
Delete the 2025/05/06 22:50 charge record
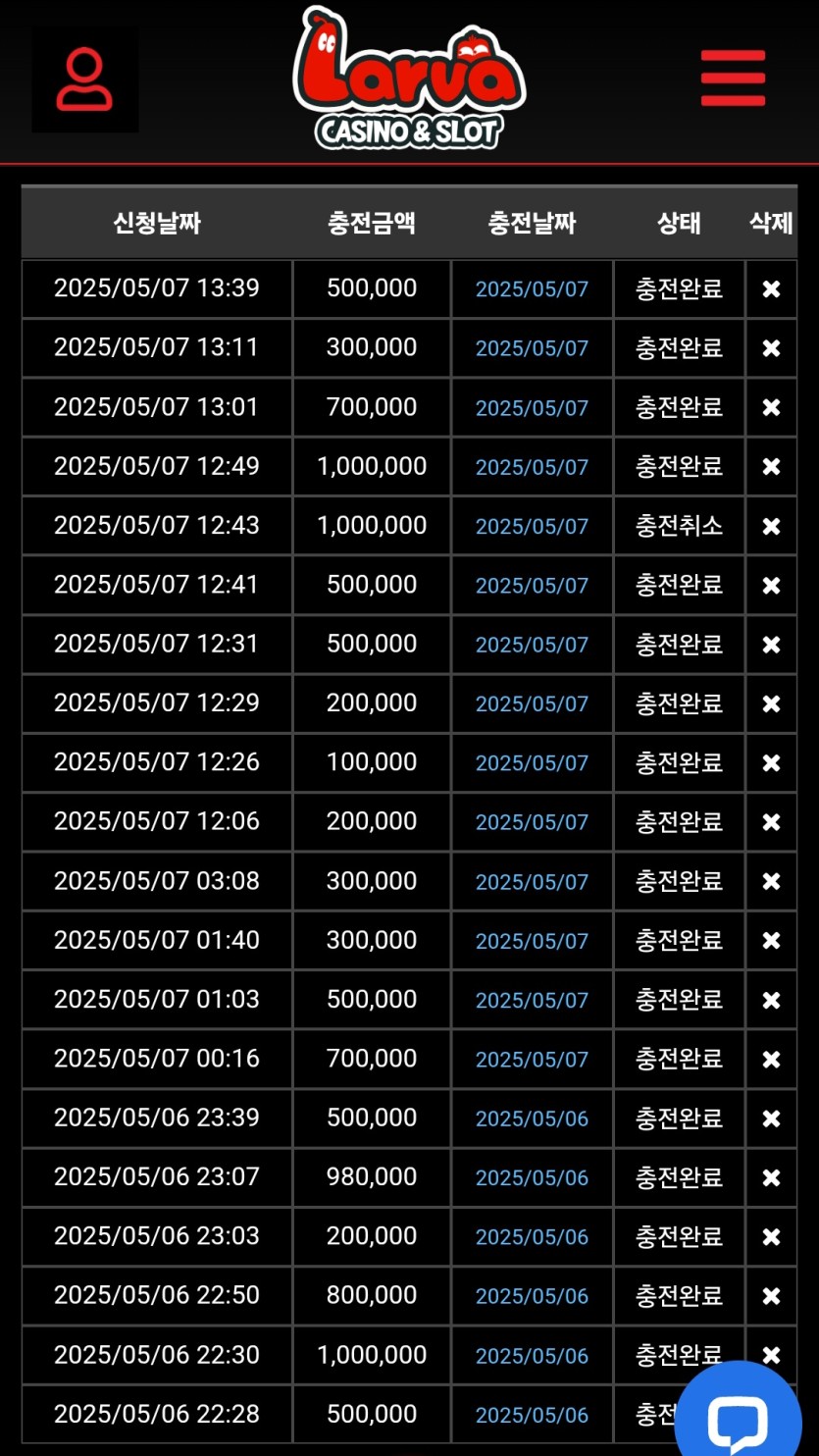pyautogui.click(x=771, y=1296)
